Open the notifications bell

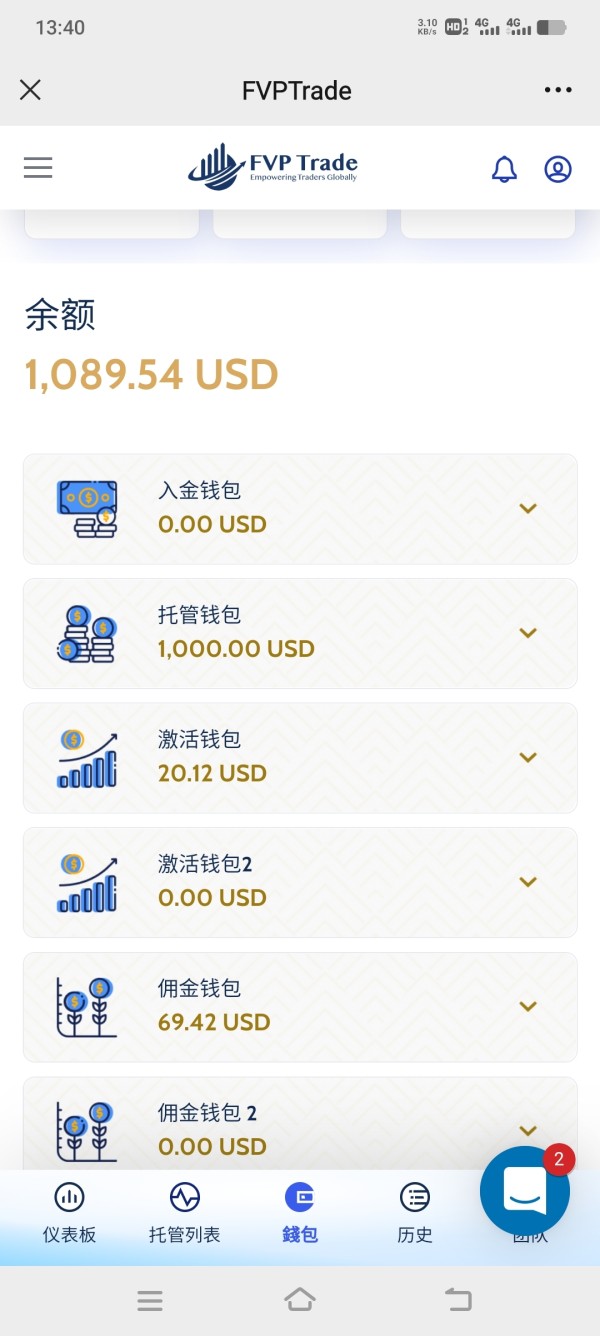[504, 169]
